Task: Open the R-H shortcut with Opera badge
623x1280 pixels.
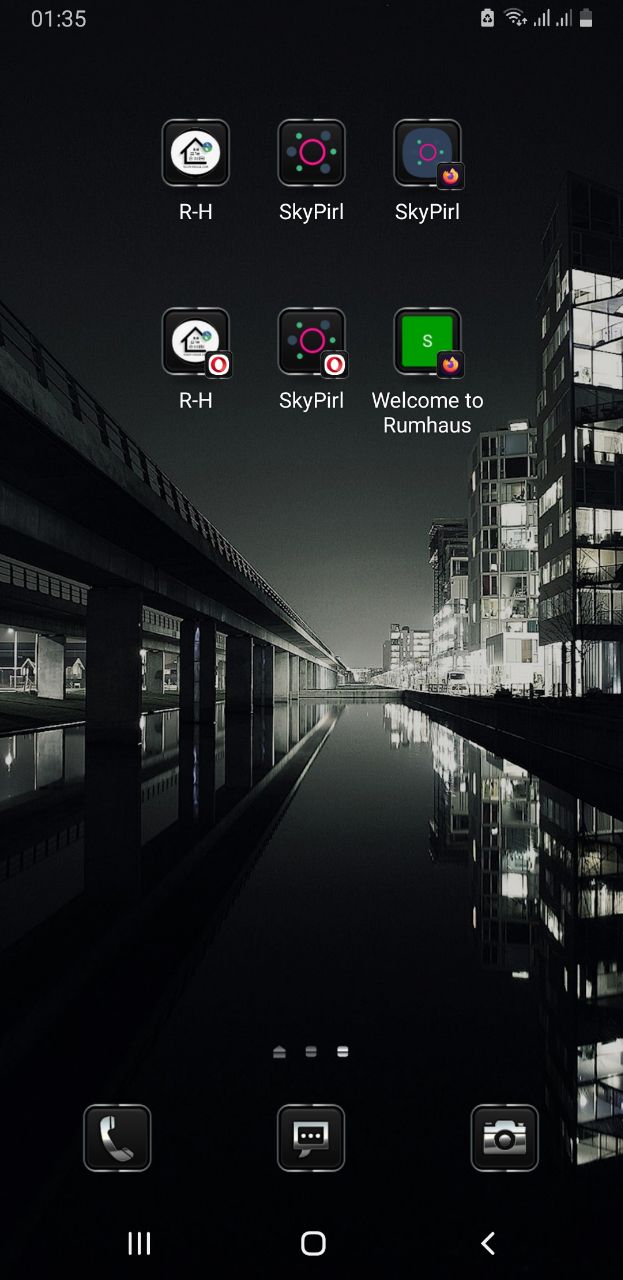Action: pos(196,341)
